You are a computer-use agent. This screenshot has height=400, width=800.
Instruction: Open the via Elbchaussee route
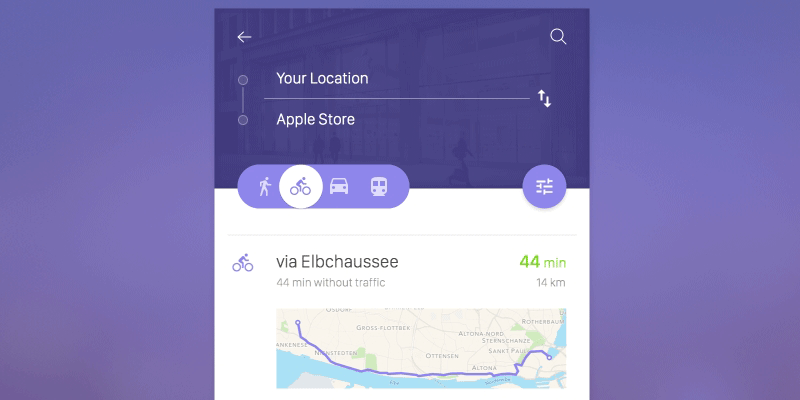(337, 262)
